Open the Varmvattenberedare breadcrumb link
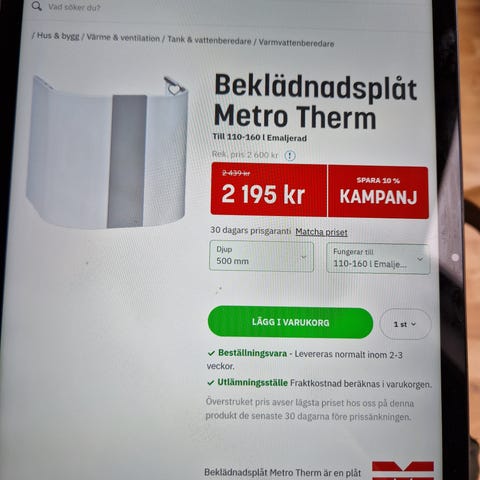 point(296,43)
